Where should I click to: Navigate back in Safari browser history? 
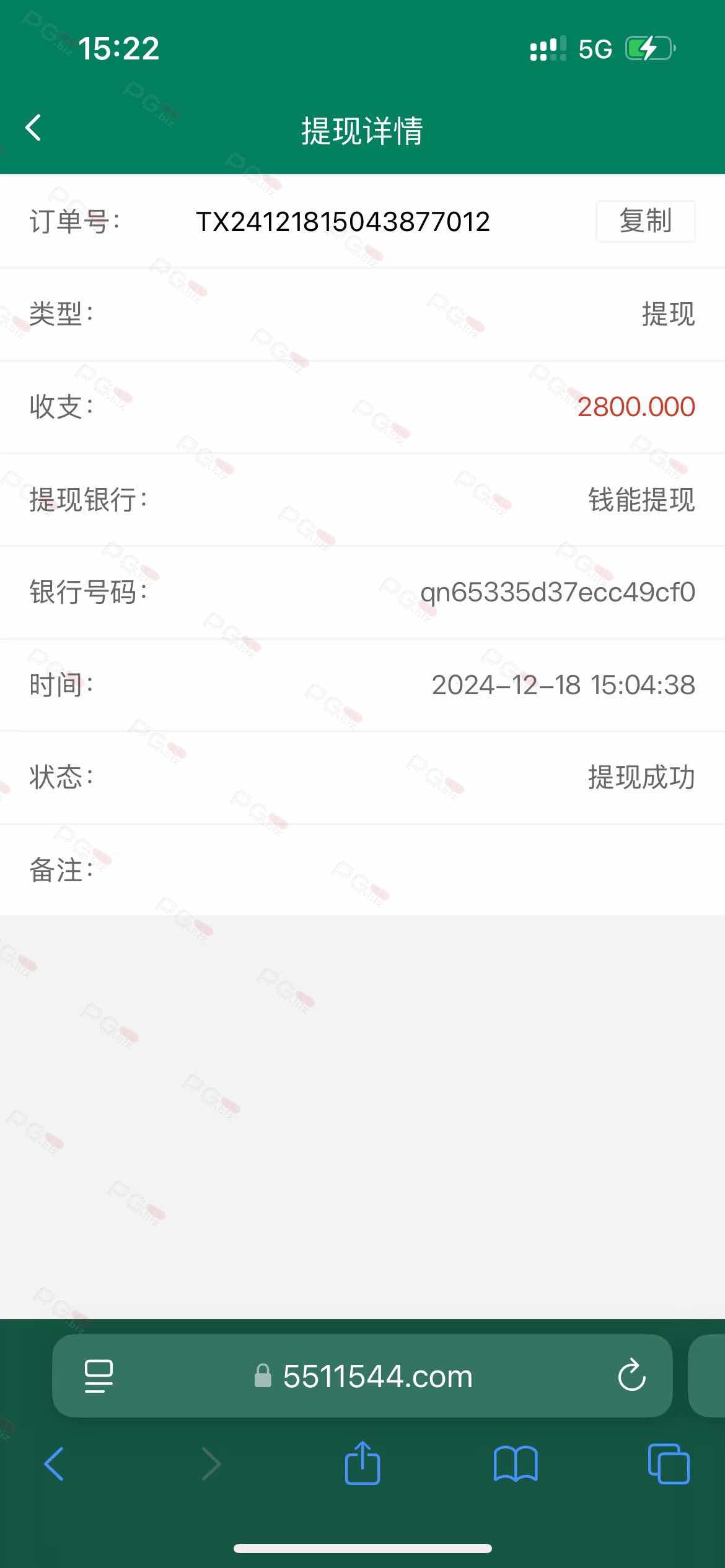(55, 1464)
